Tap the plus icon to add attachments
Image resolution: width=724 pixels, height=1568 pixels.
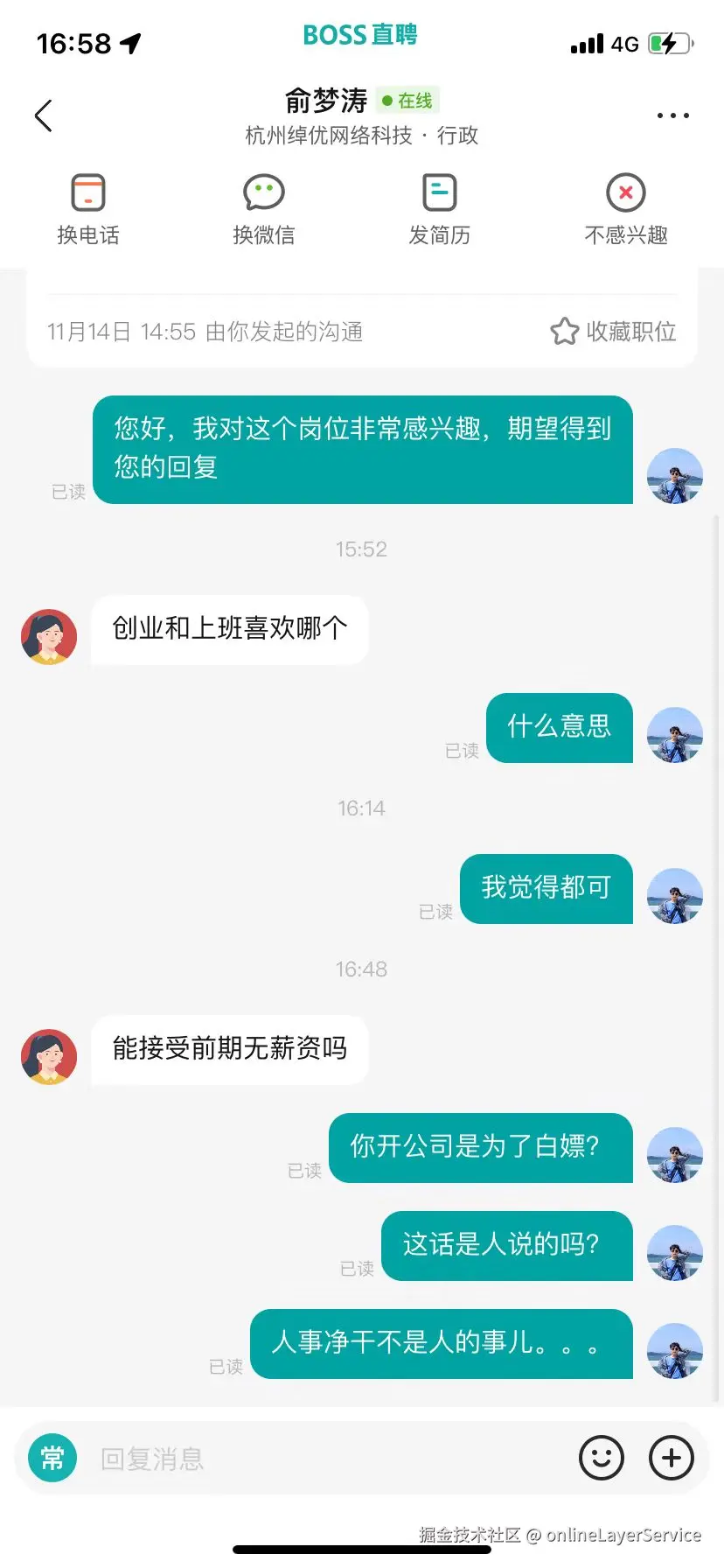670,1458
